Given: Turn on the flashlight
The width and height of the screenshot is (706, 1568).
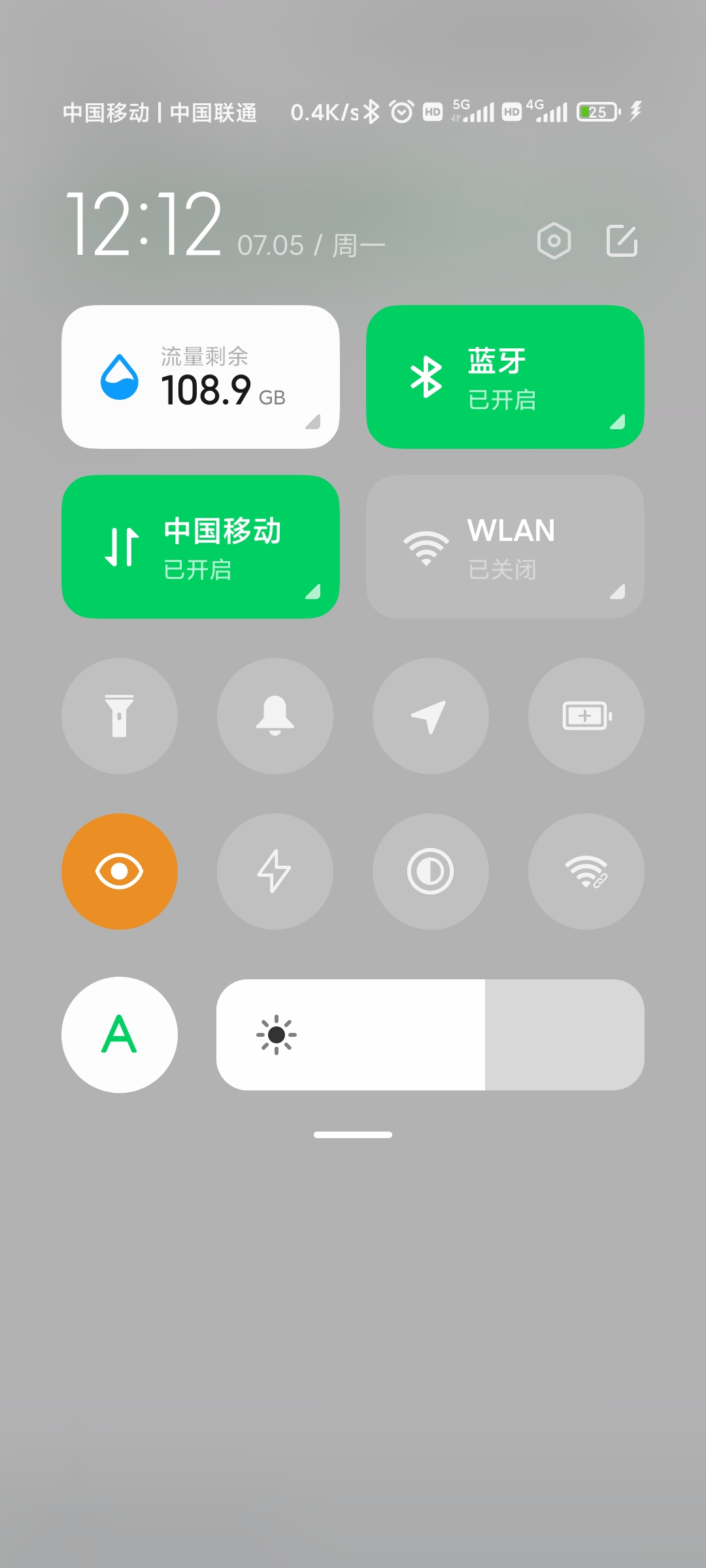Looking at the screenshot, I should tap(120, 716).
